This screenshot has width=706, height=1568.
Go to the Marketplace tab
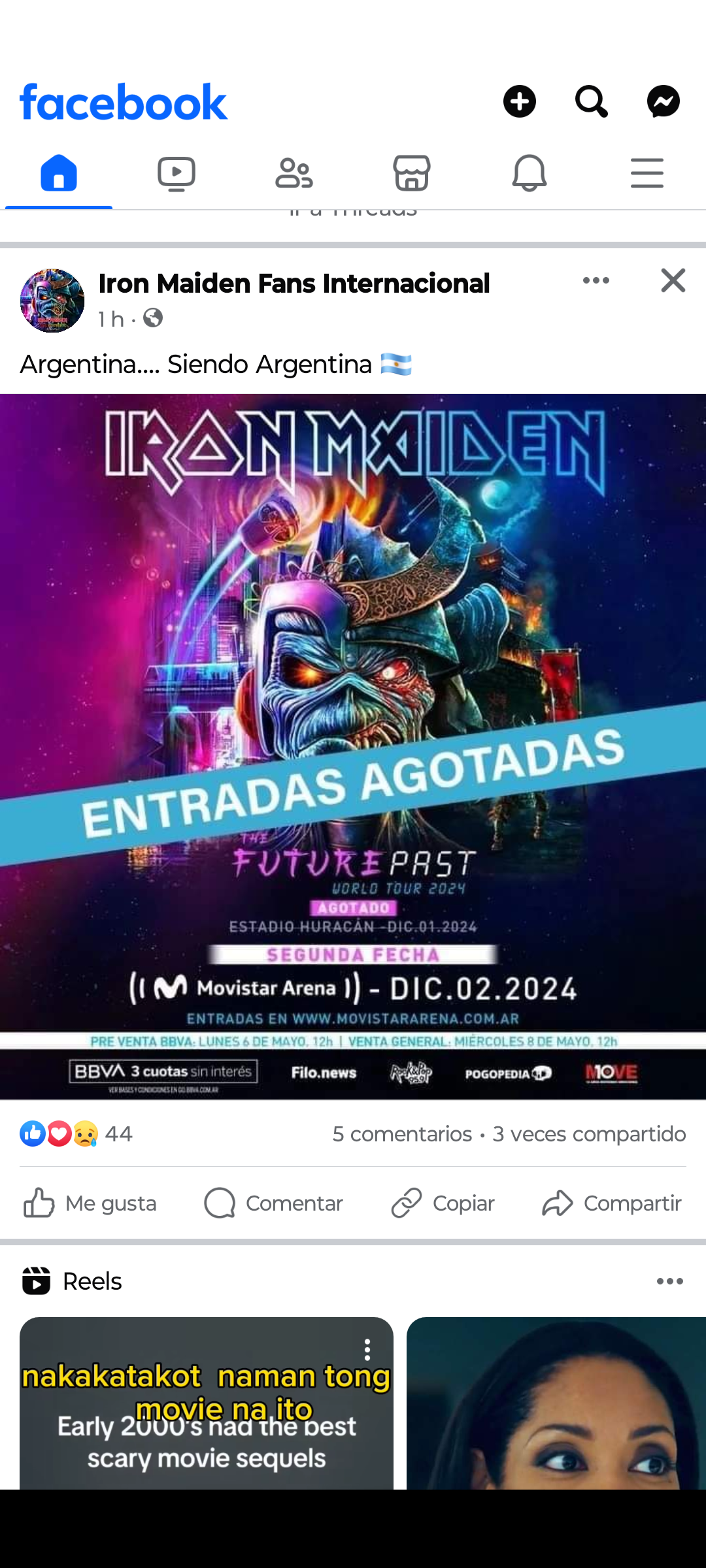[412, 174]
